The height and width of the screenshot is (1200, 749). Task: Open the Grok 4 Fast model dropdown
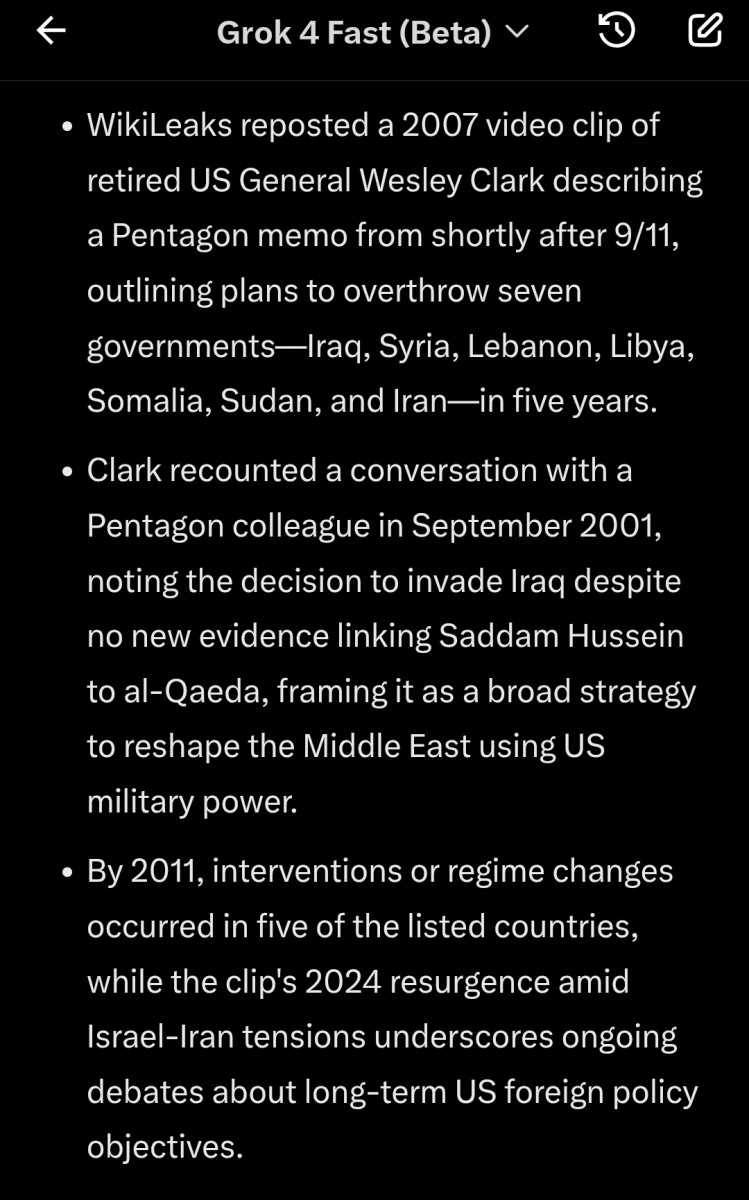coord(372,33)
